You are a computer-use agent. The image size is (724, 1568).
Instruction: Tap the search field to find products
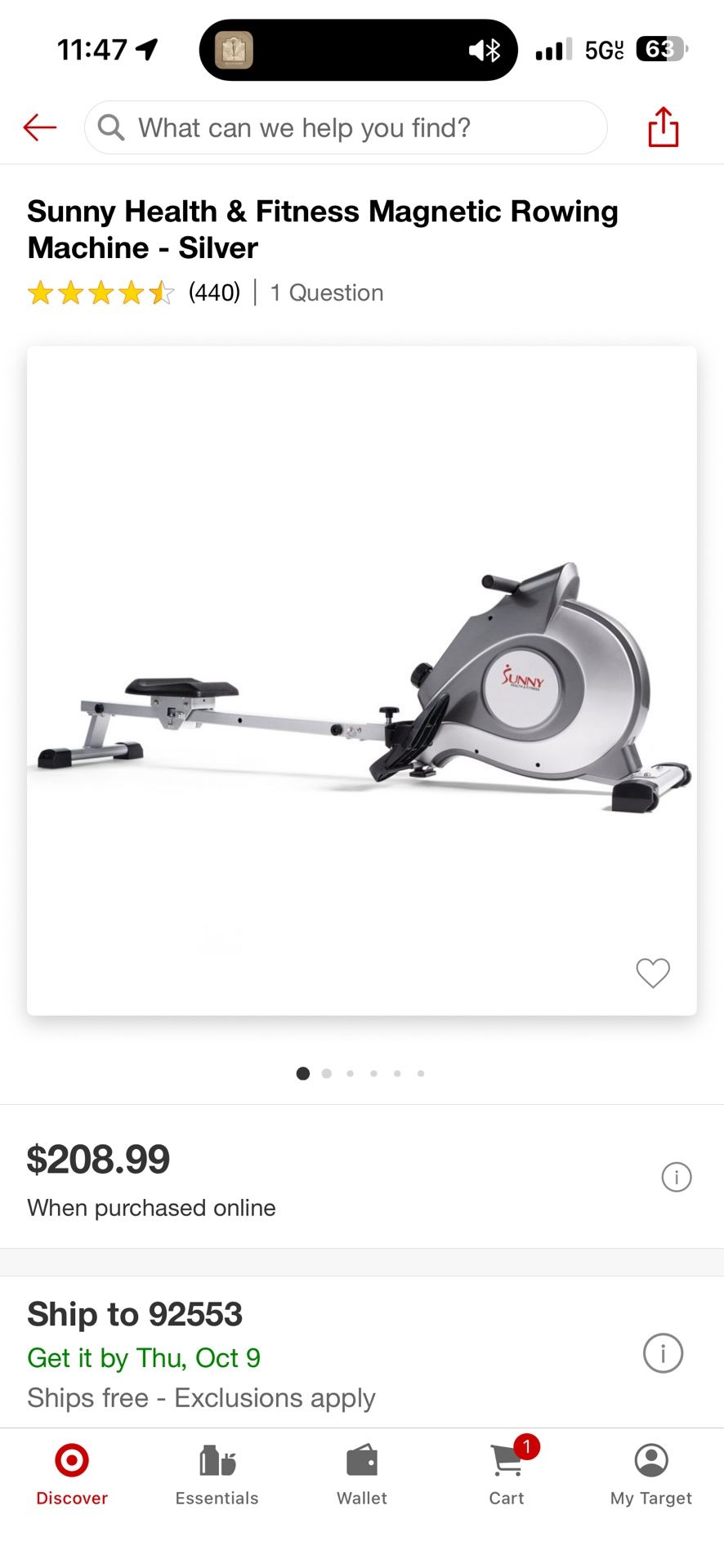click(346, 127)
